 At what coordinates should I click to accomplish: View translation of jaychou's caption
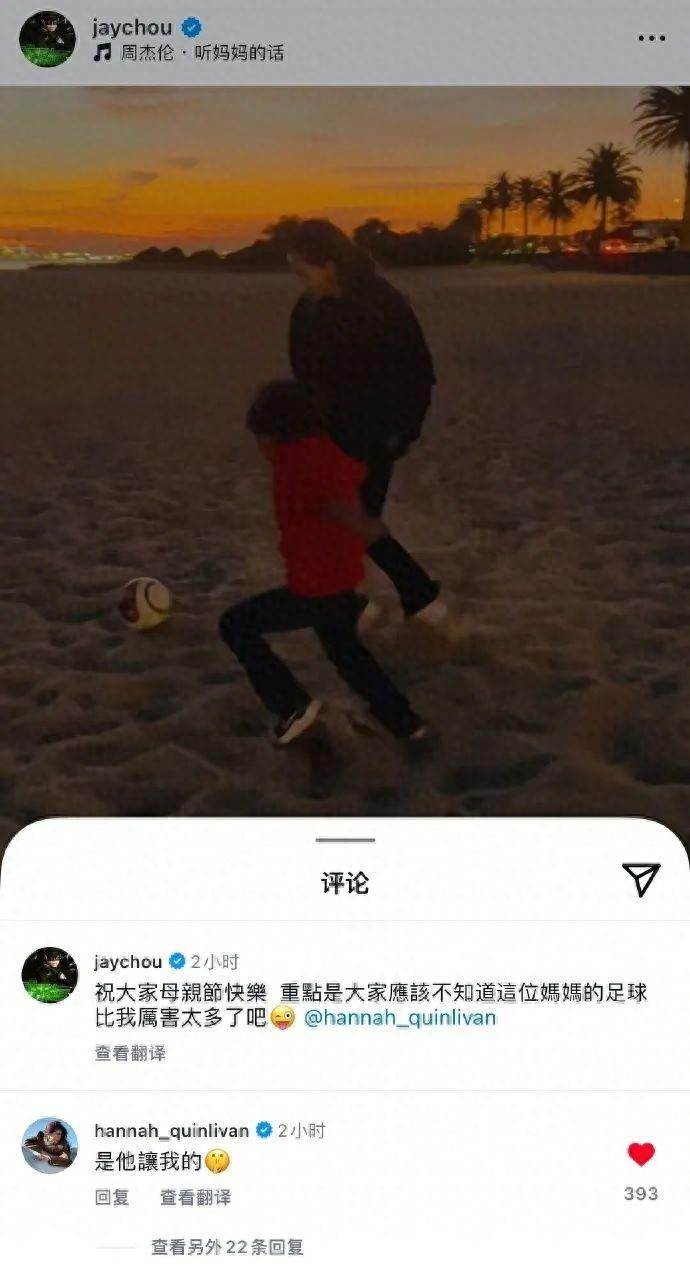point(130,1053)
